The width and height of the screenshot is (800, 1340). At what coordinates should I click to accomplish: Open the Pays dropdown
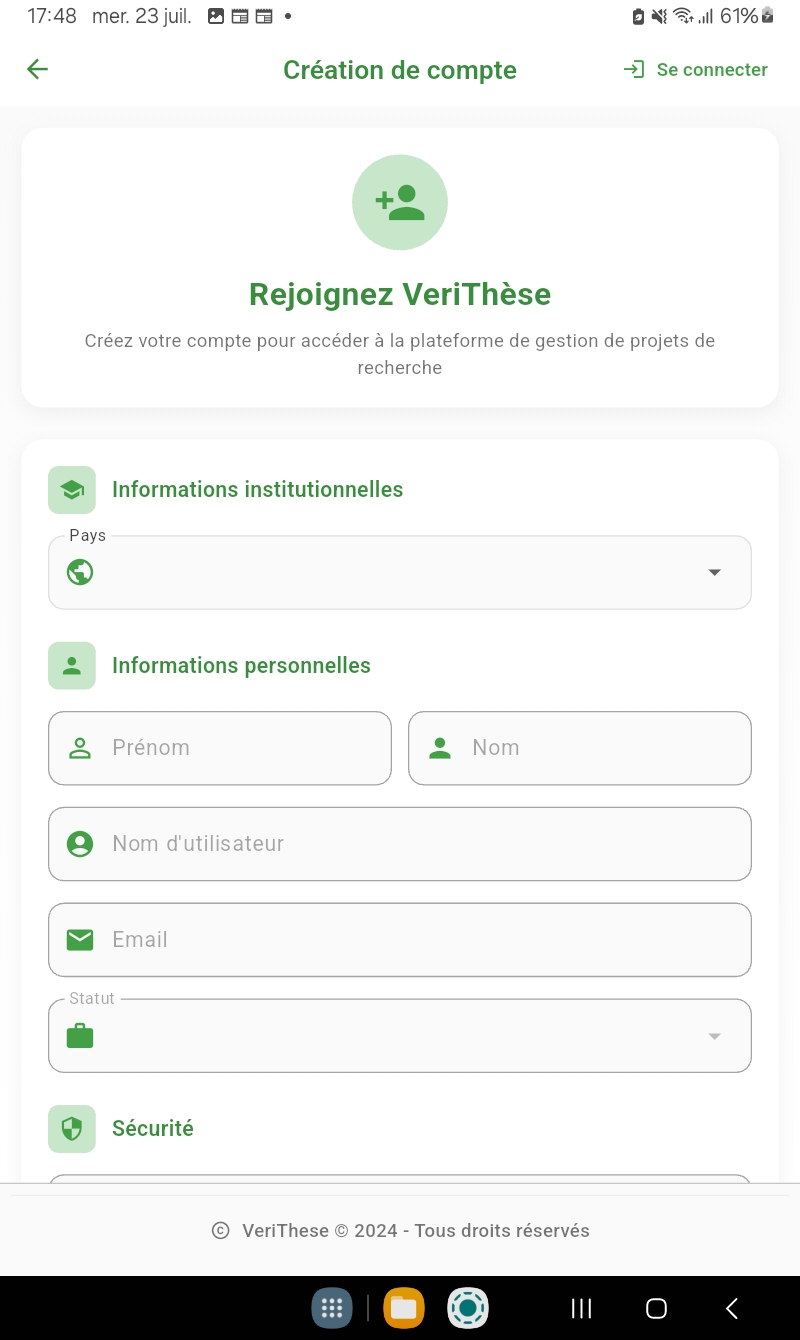tap(400, 572)
